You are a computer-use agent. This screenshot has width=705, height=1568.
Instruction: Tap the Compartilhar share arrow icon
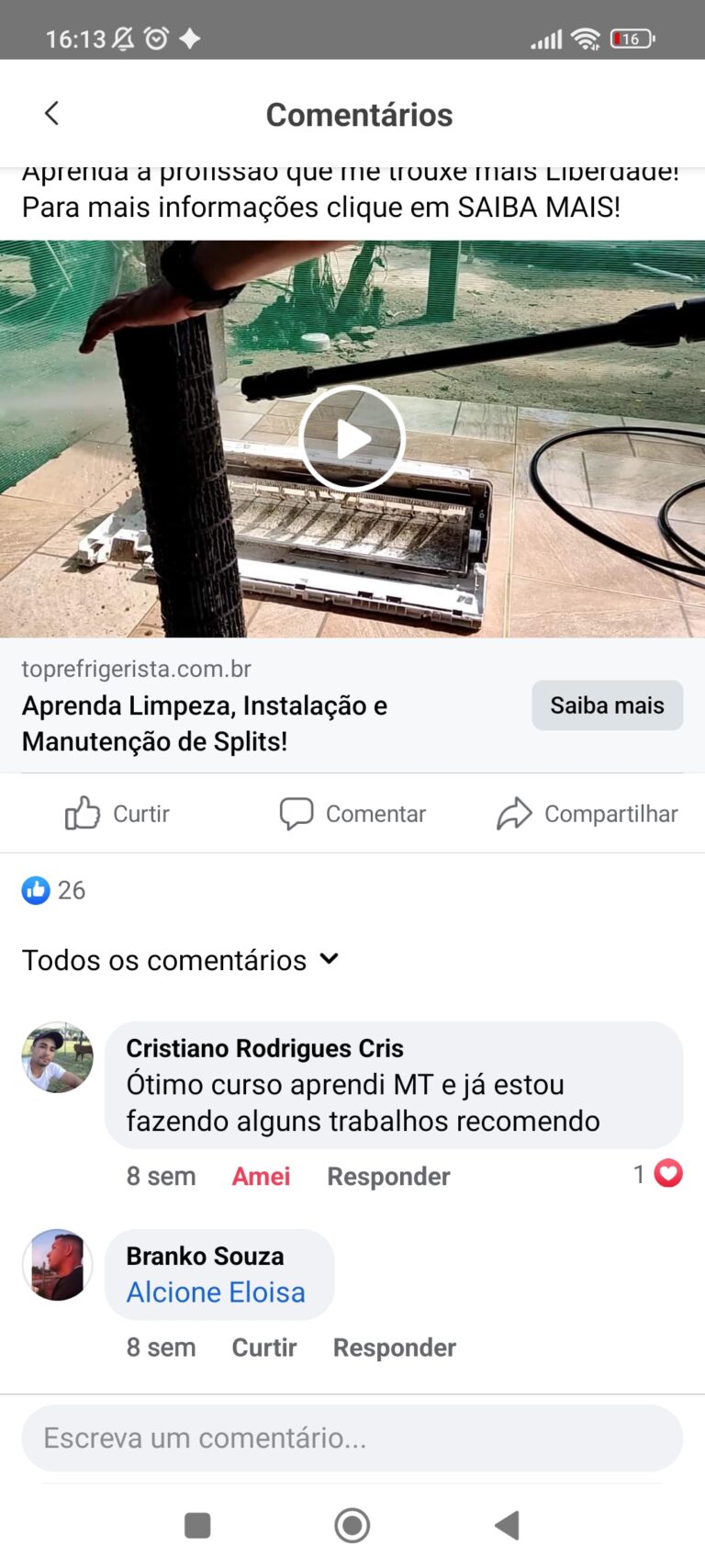click(517, 812)
